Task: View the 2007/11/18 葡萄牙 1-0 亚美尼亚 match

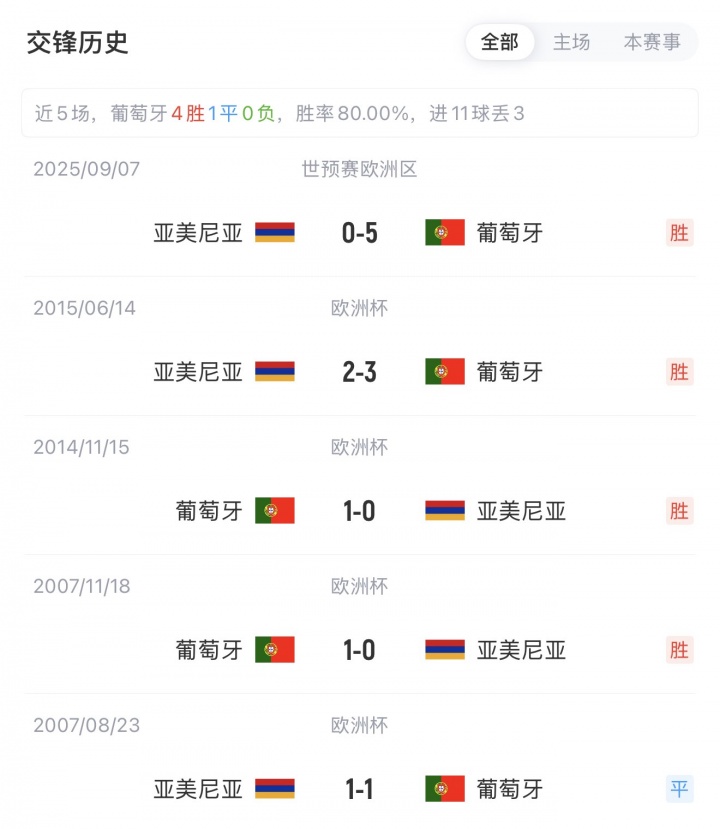Action: (359, 650)
